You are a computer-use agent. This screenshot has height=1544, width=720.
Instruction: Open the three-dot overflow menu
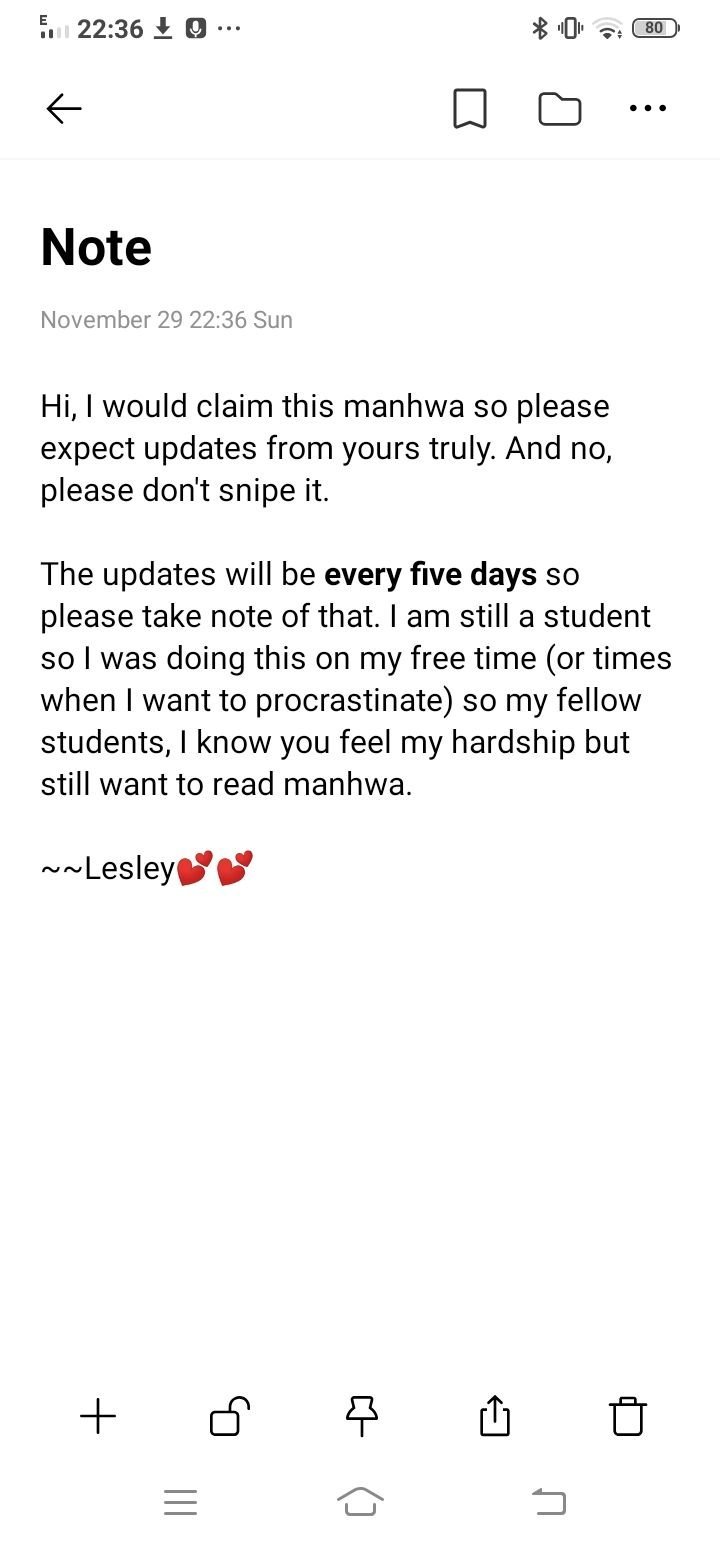pyautogui.click(x=648, y=108)
